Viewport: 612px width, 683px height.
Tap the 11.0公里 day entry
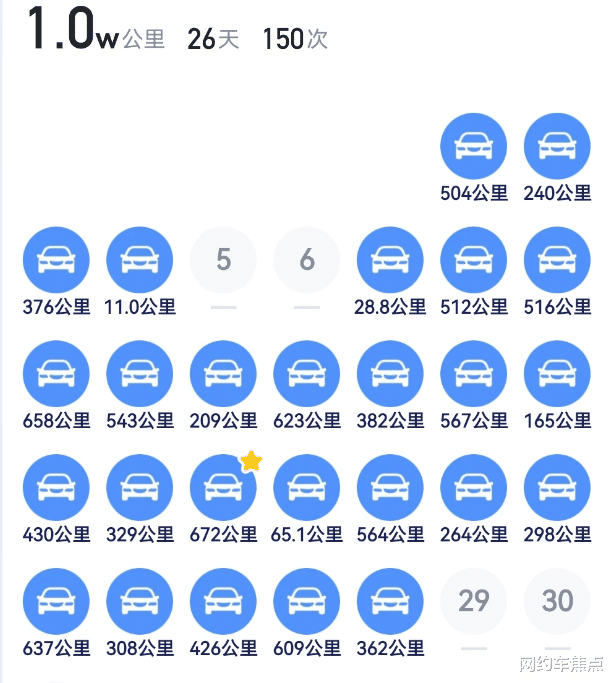(140, 261)
